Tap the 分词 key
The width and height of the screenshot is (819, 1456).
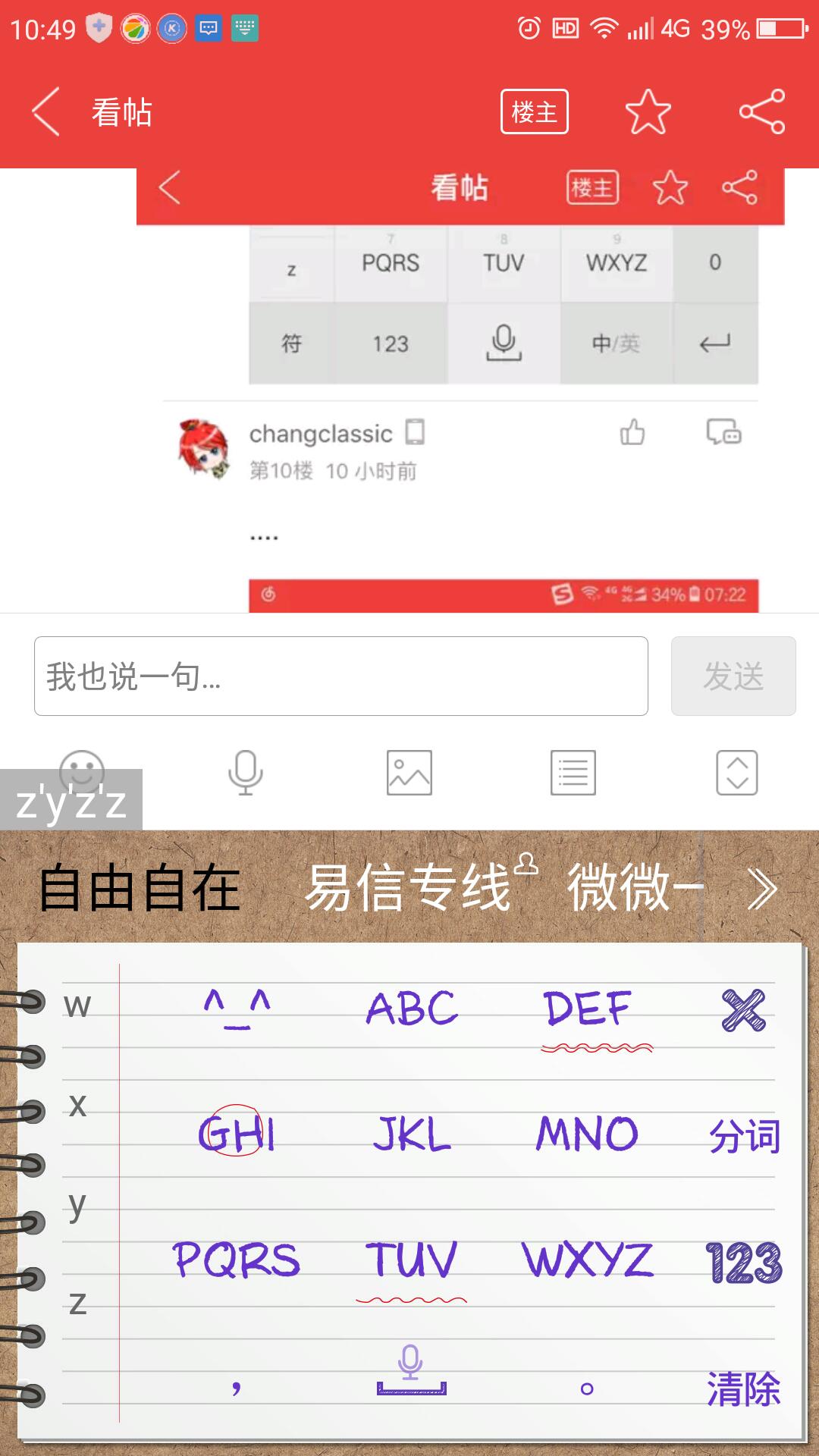point(744,1136)
